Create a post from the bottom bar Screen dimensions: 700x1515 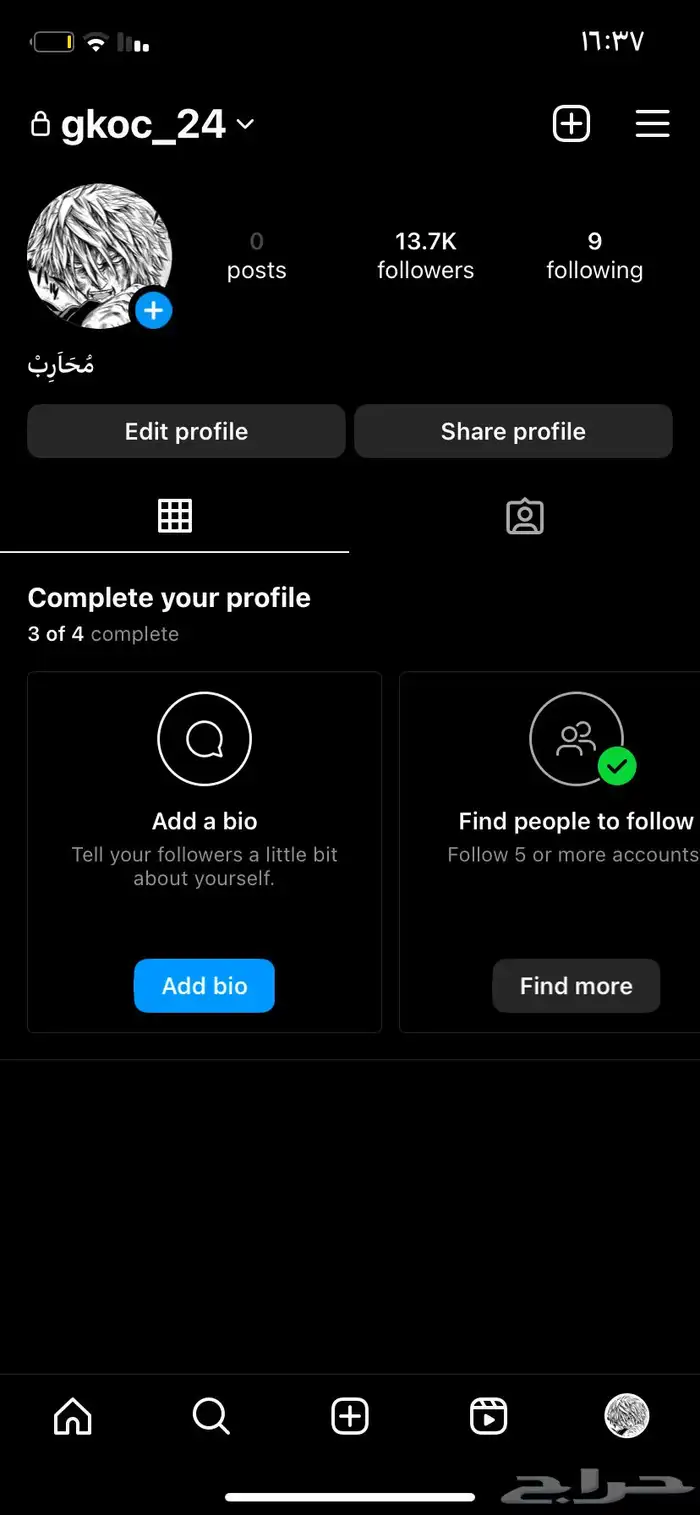pos(350,1416)
